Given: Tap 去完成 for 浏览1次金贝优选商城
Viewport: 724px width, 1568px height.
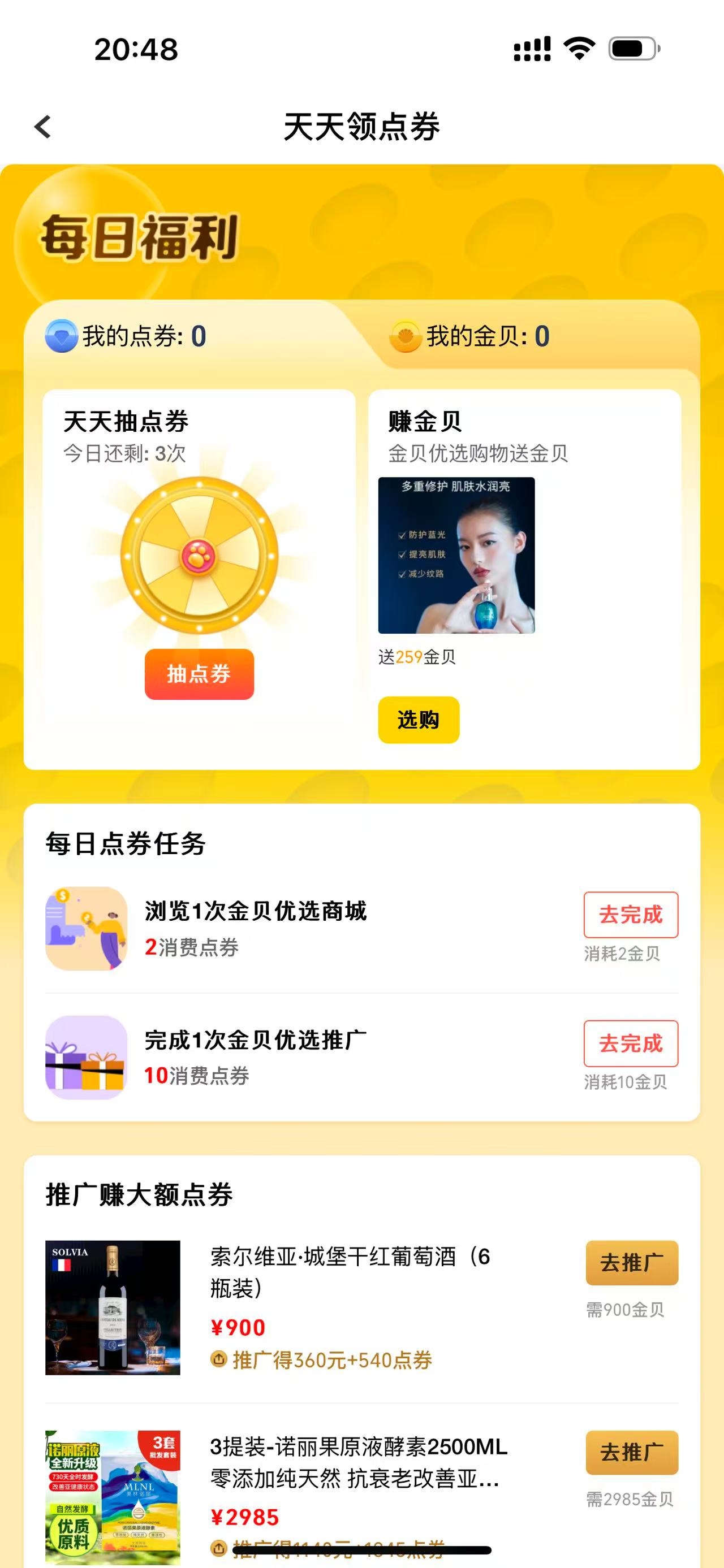Looking at the screenshot, I should click(630, 914).
